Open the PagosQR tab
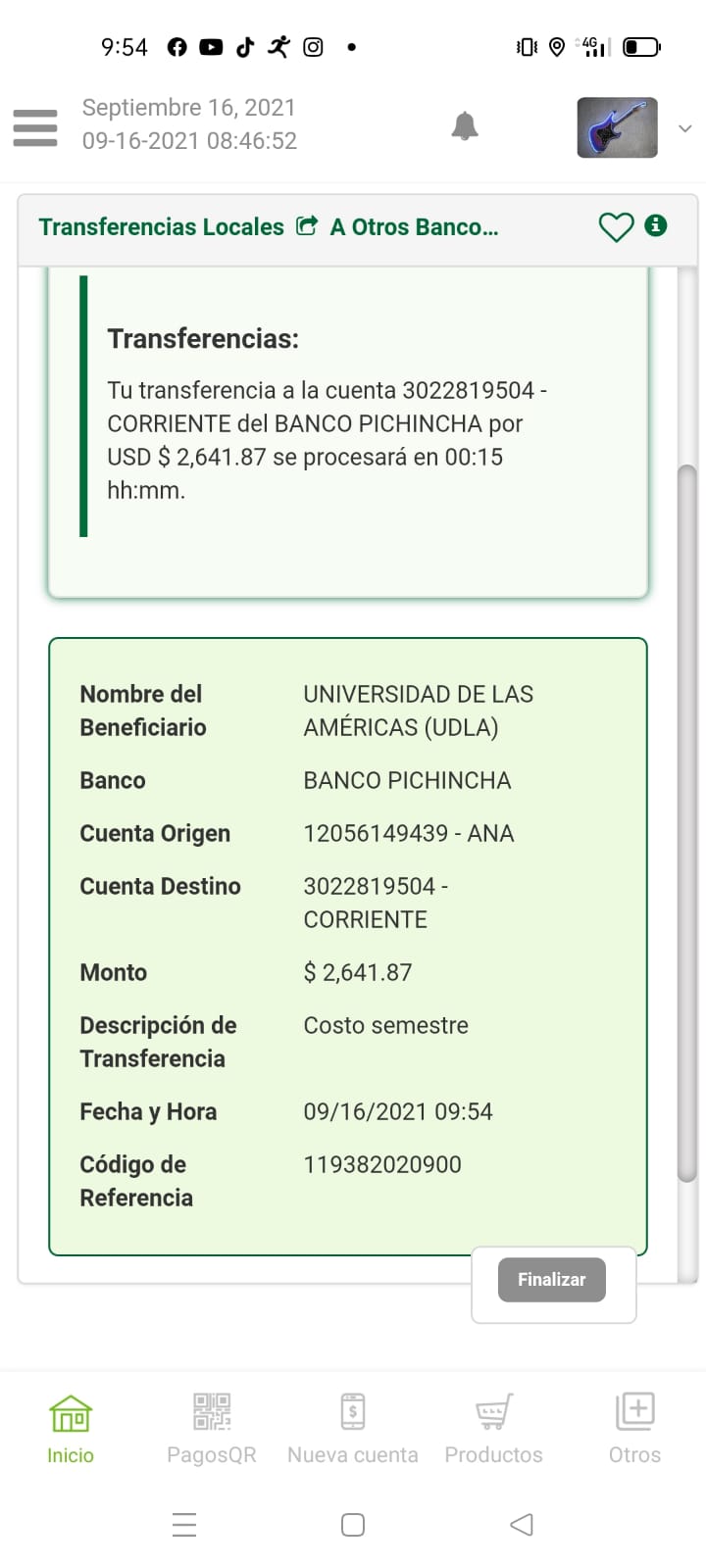 [x=212, y=1429]
